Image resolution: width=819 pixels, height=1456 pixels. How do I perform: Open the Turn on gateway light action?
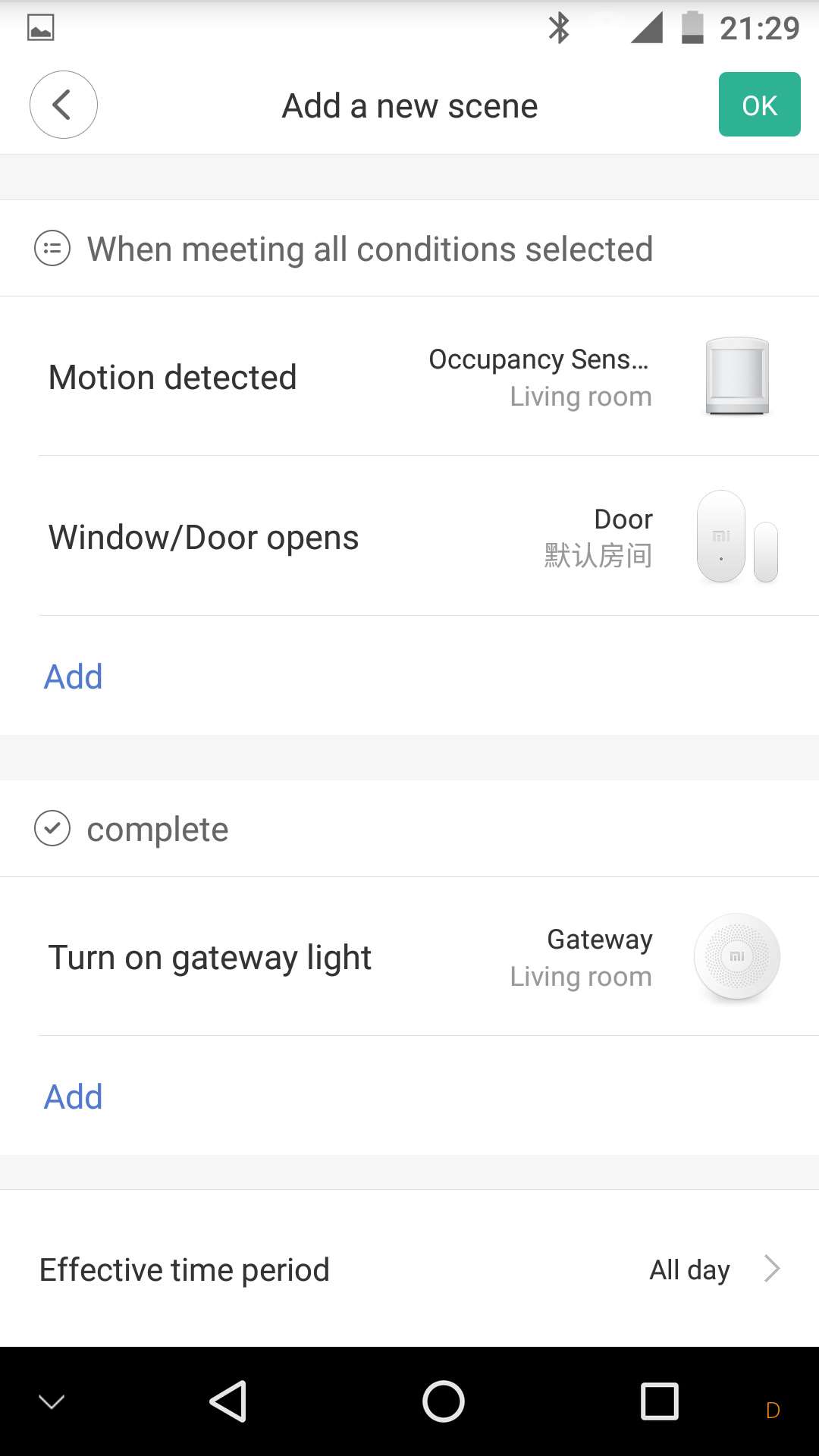tap(409, 957)
